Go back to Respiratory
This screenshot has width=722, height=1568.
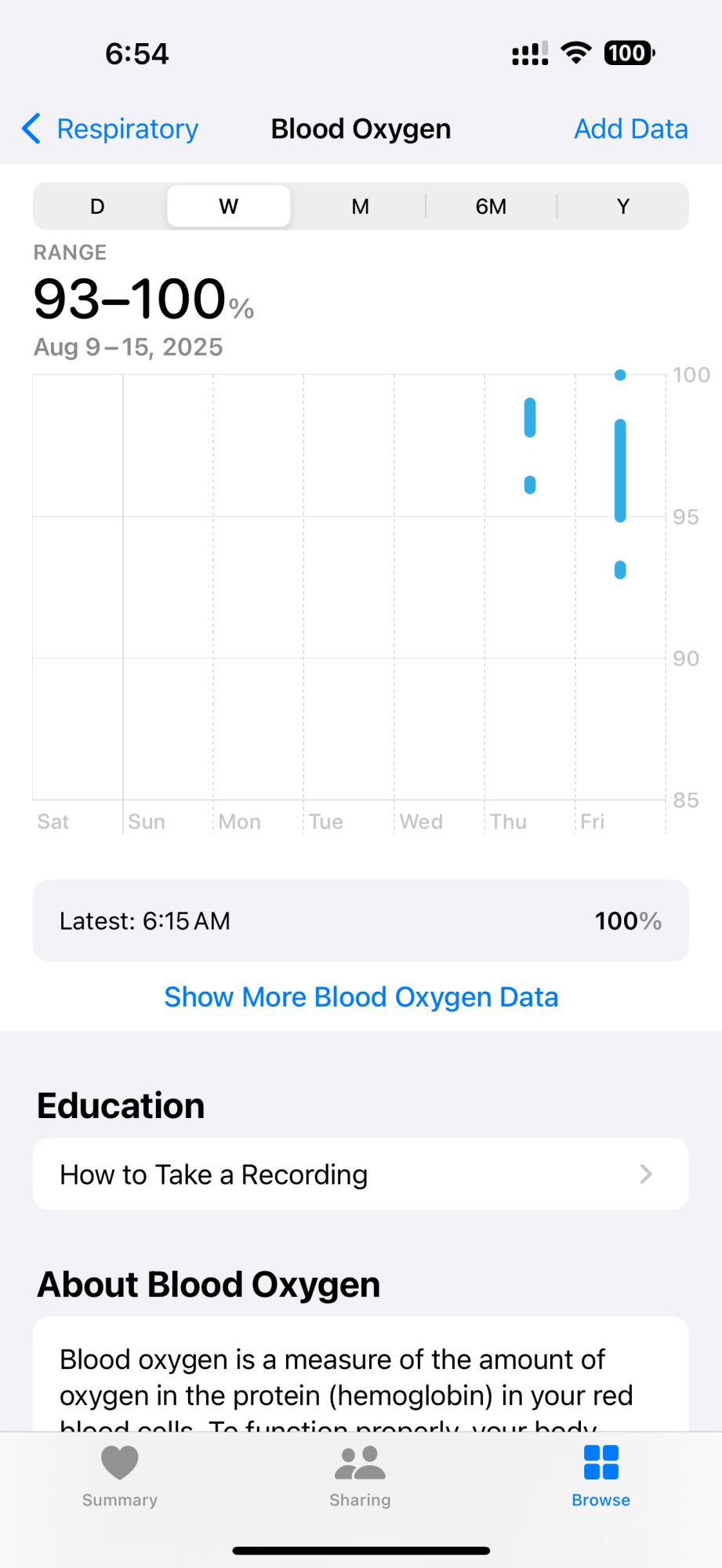point(111,129)
